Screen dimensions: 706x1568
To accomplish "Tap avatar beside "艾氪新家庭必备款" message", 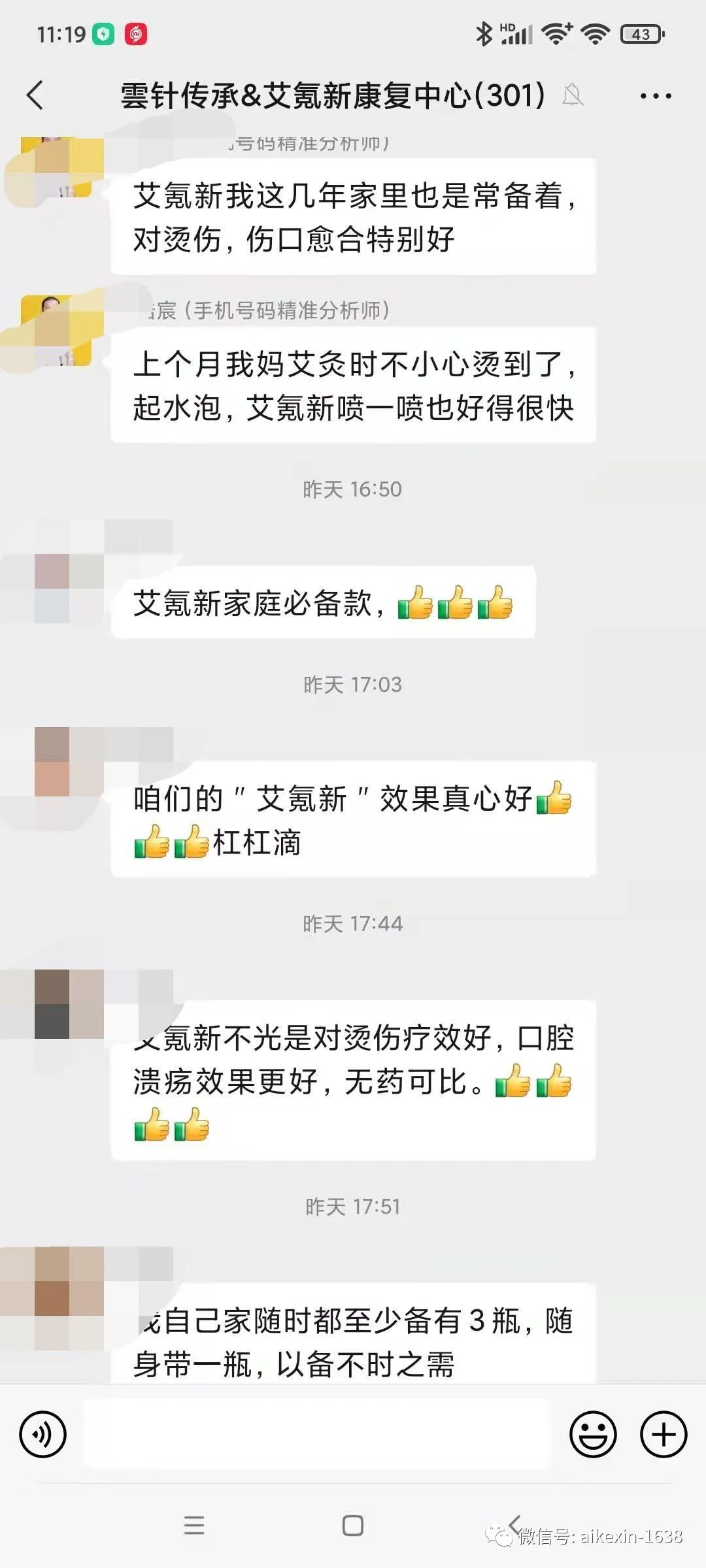I will pyautogui.click(x=69, y=588).
